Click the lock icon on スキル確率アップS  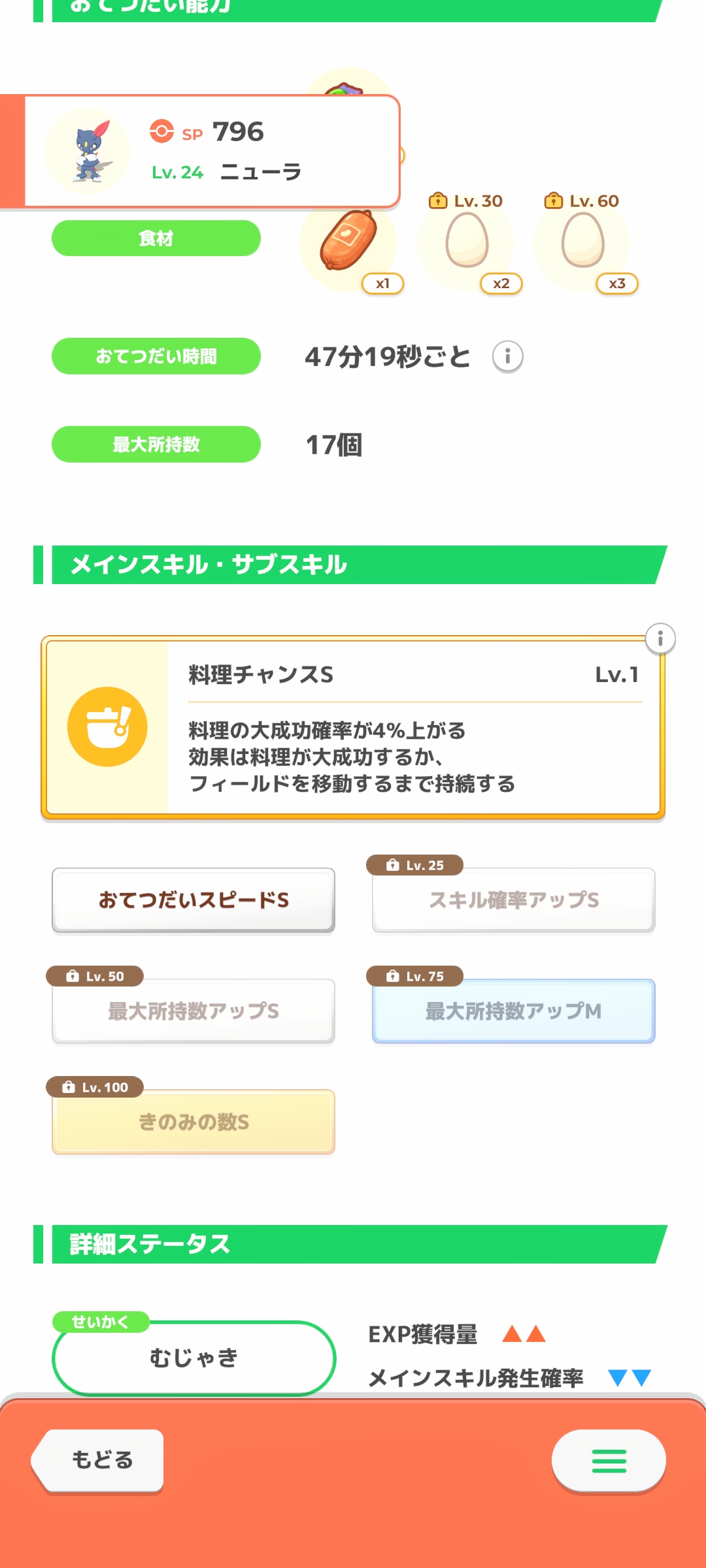392,865
